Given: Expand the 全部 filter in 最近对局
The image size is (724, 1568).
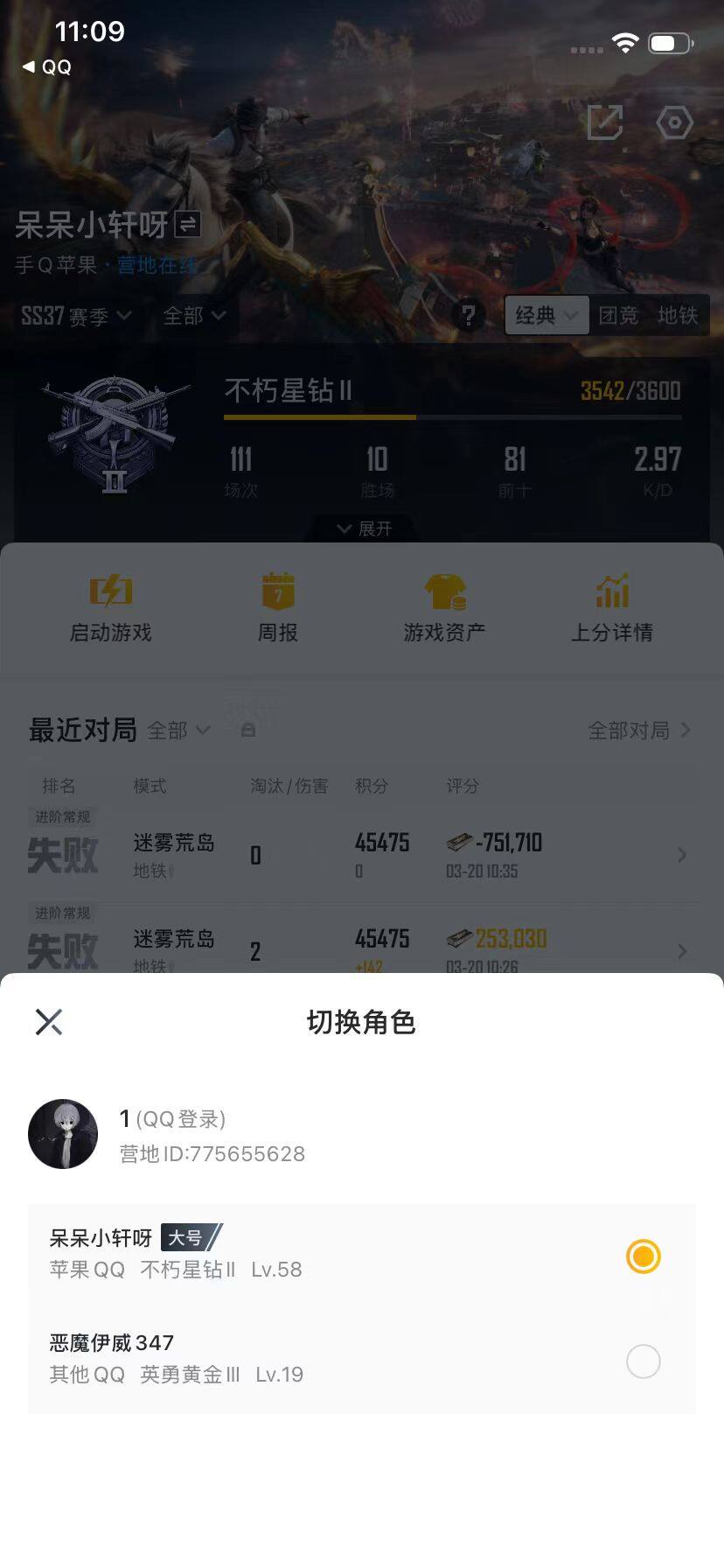Looking at the screenshot, I should coord(178,731).
